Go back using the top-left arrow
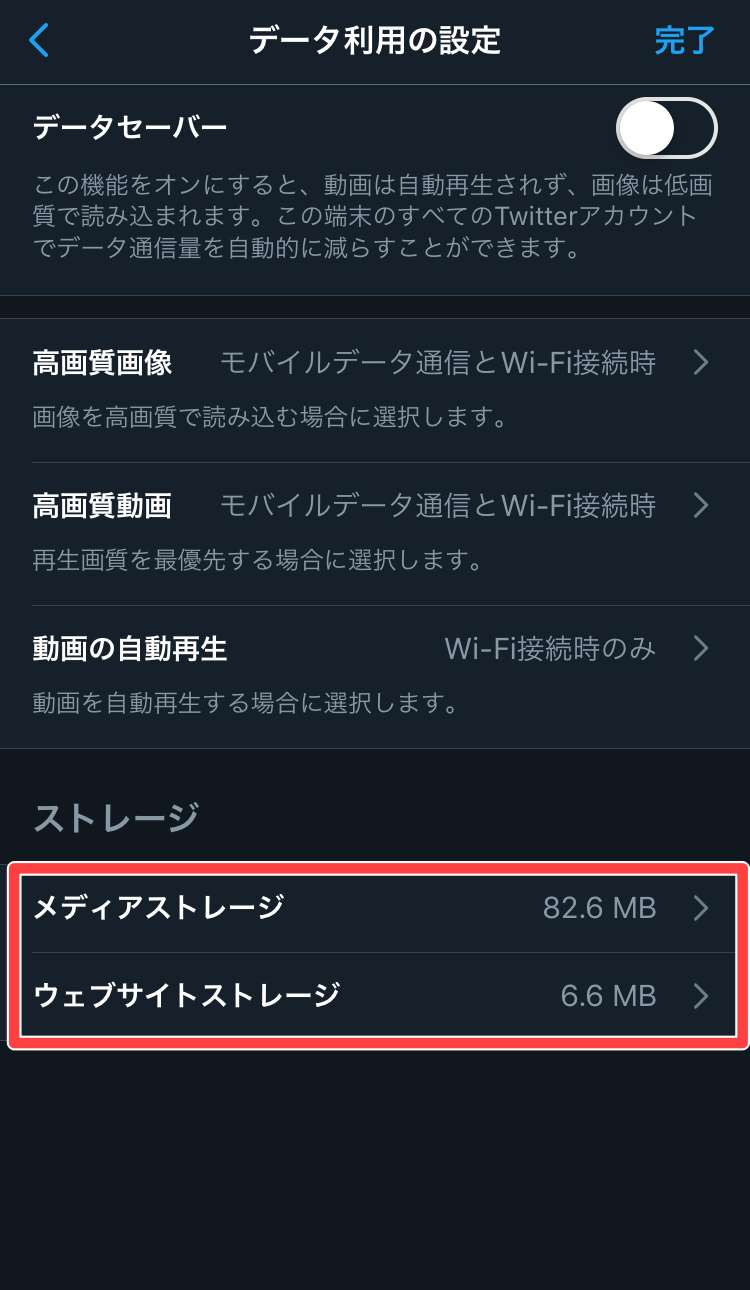Viewport: 750px width, 1290px height. pyautogui.click(x=40, y=41)
